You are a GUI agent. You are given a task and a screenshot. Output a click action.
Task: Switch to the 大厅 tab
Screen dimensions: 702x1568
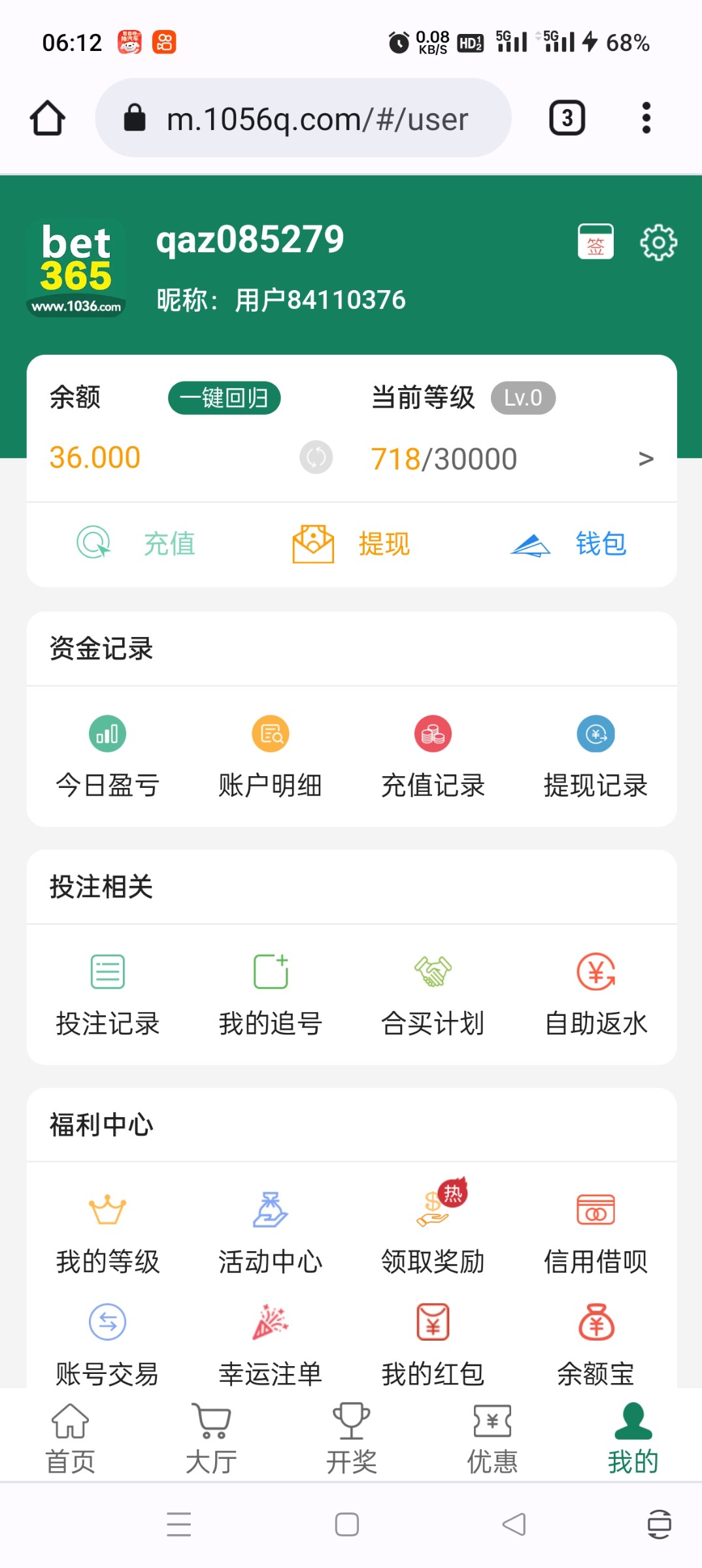[x=211, y=1439]
